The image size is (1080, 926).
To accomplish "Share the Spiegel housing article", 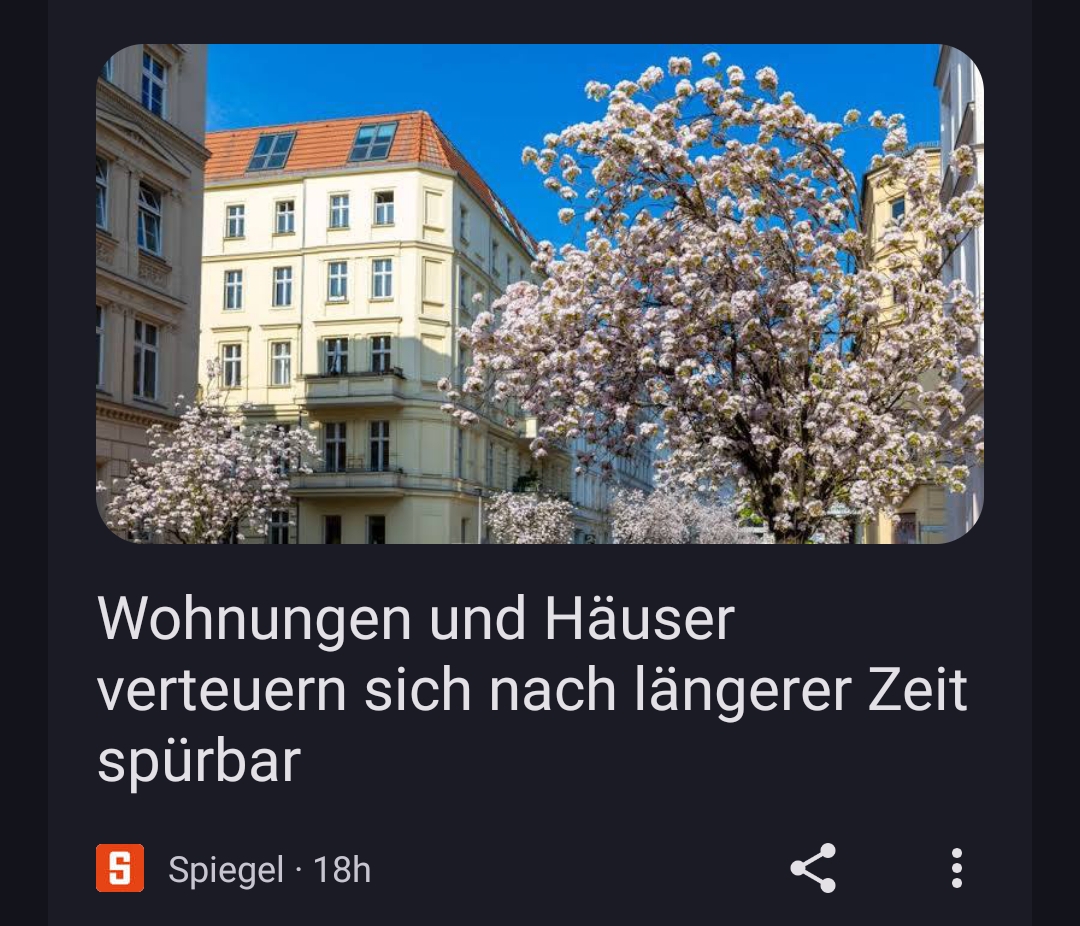I will pyautogui.click(x=813, y=868).
